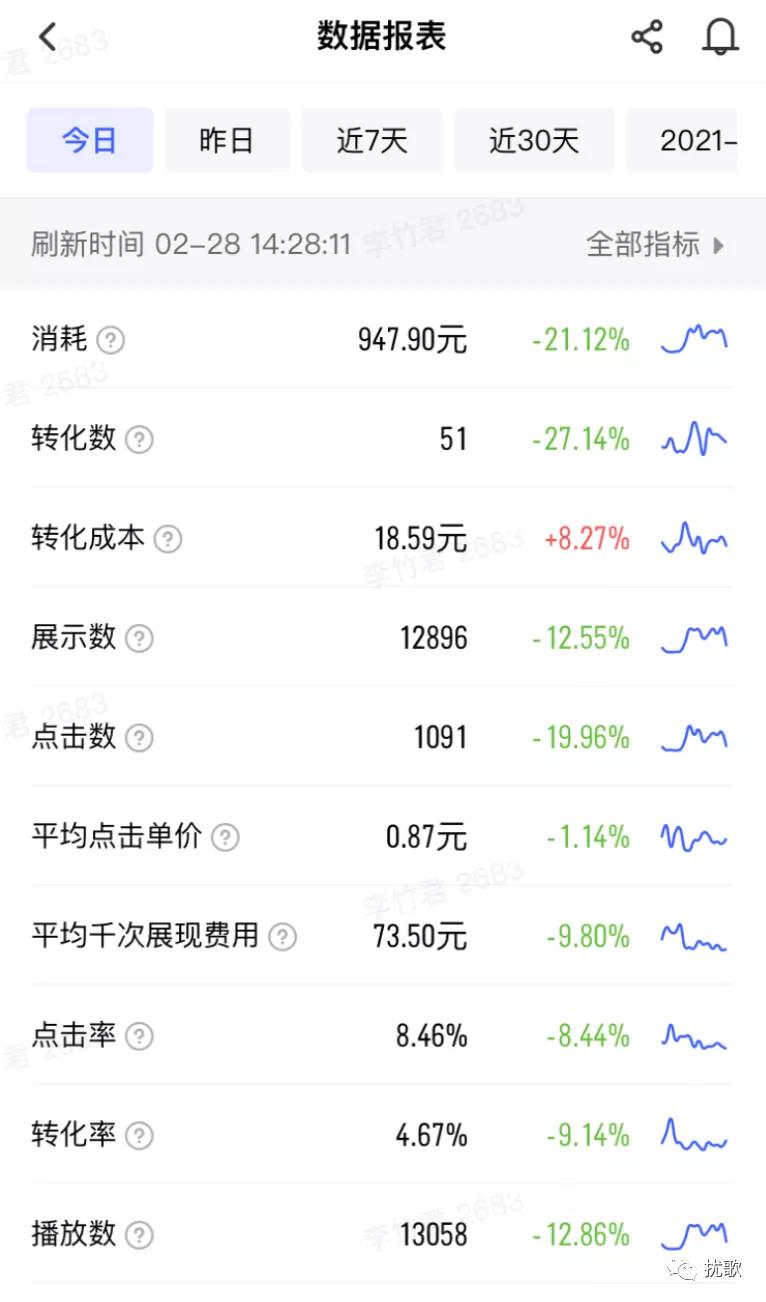Open the help tooltip for 平均千次展现费用

point(282,938)
